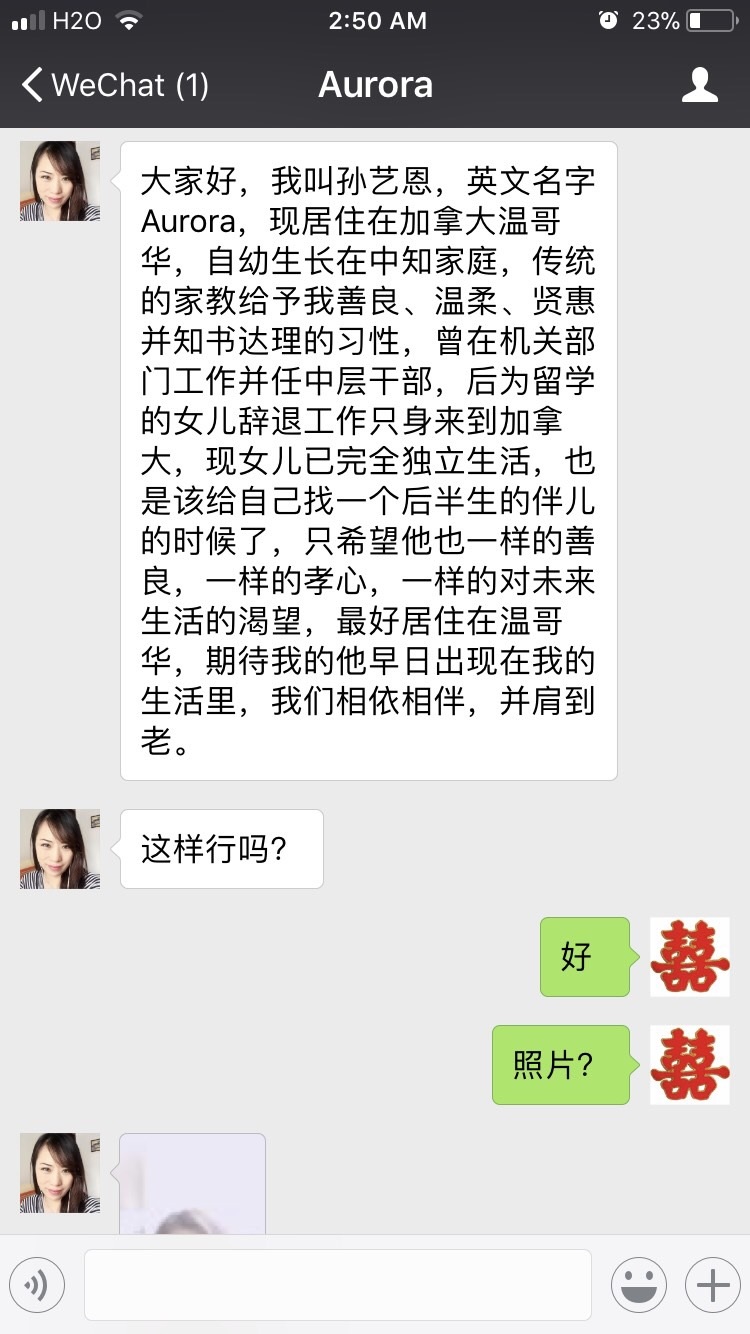View my profile from the 好 message avatar
This screenshot has width=750, height=1334.
point(689,957)
